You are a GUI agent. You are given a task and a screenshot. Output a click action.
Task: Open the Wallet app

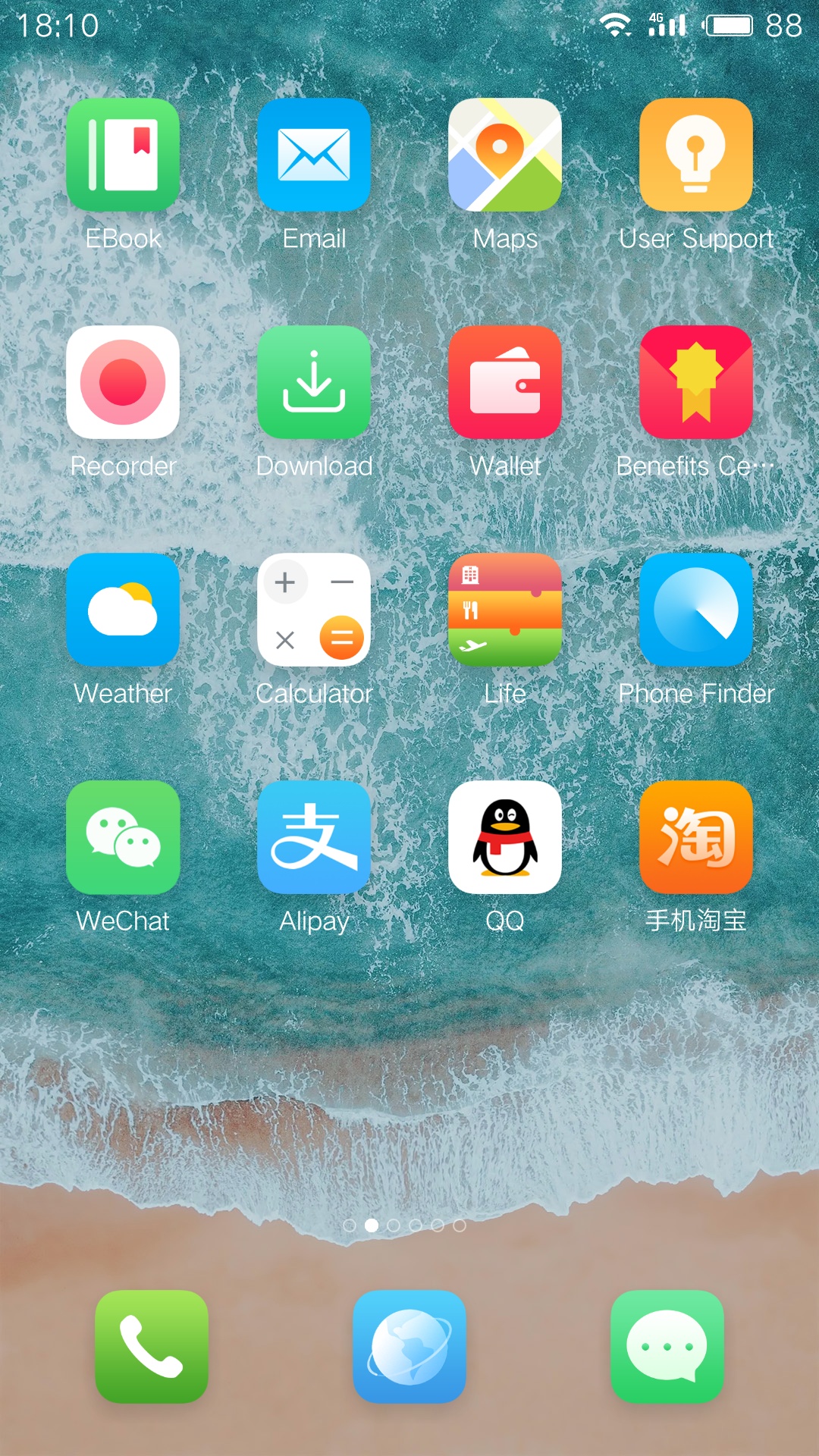[505, 382]
